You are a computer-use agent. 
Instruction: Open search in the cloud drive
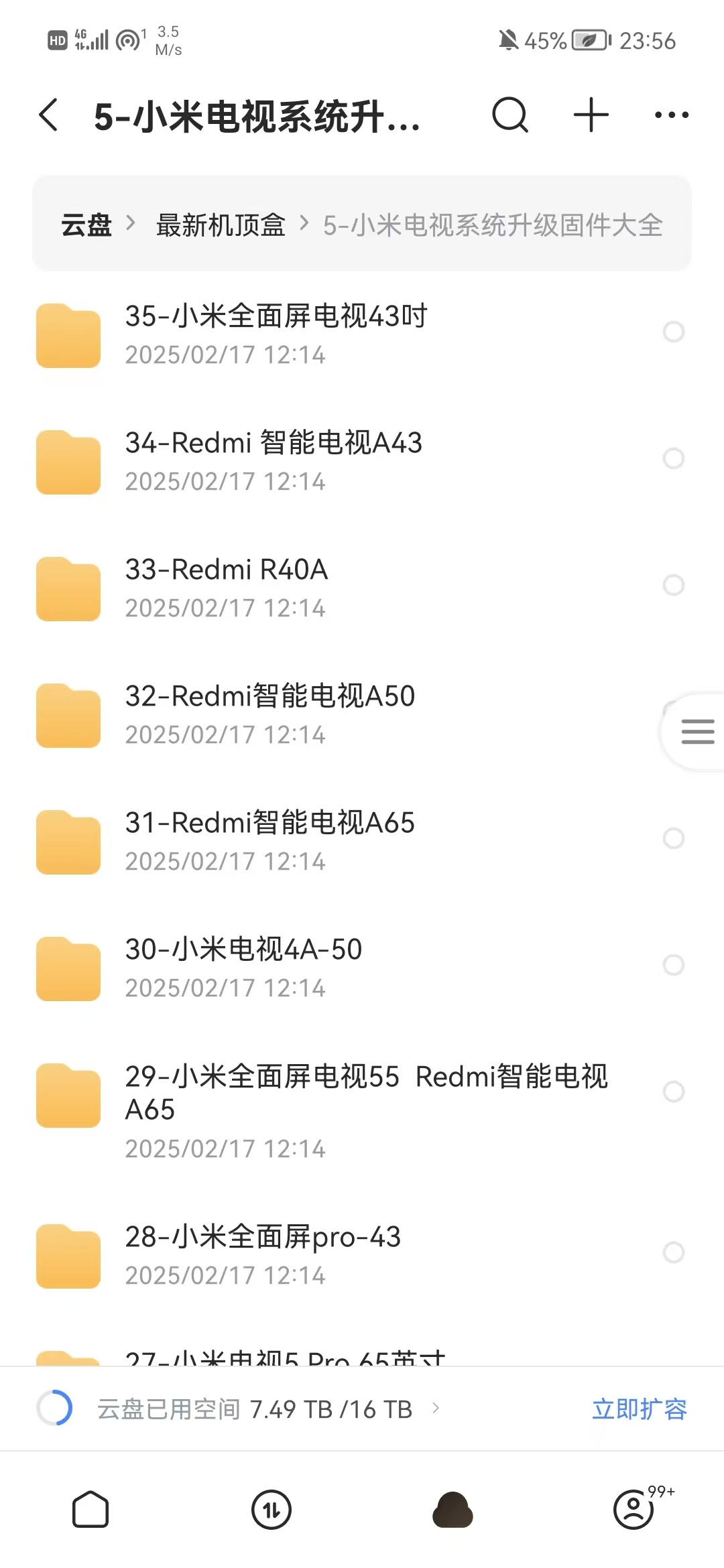point(511,114)
